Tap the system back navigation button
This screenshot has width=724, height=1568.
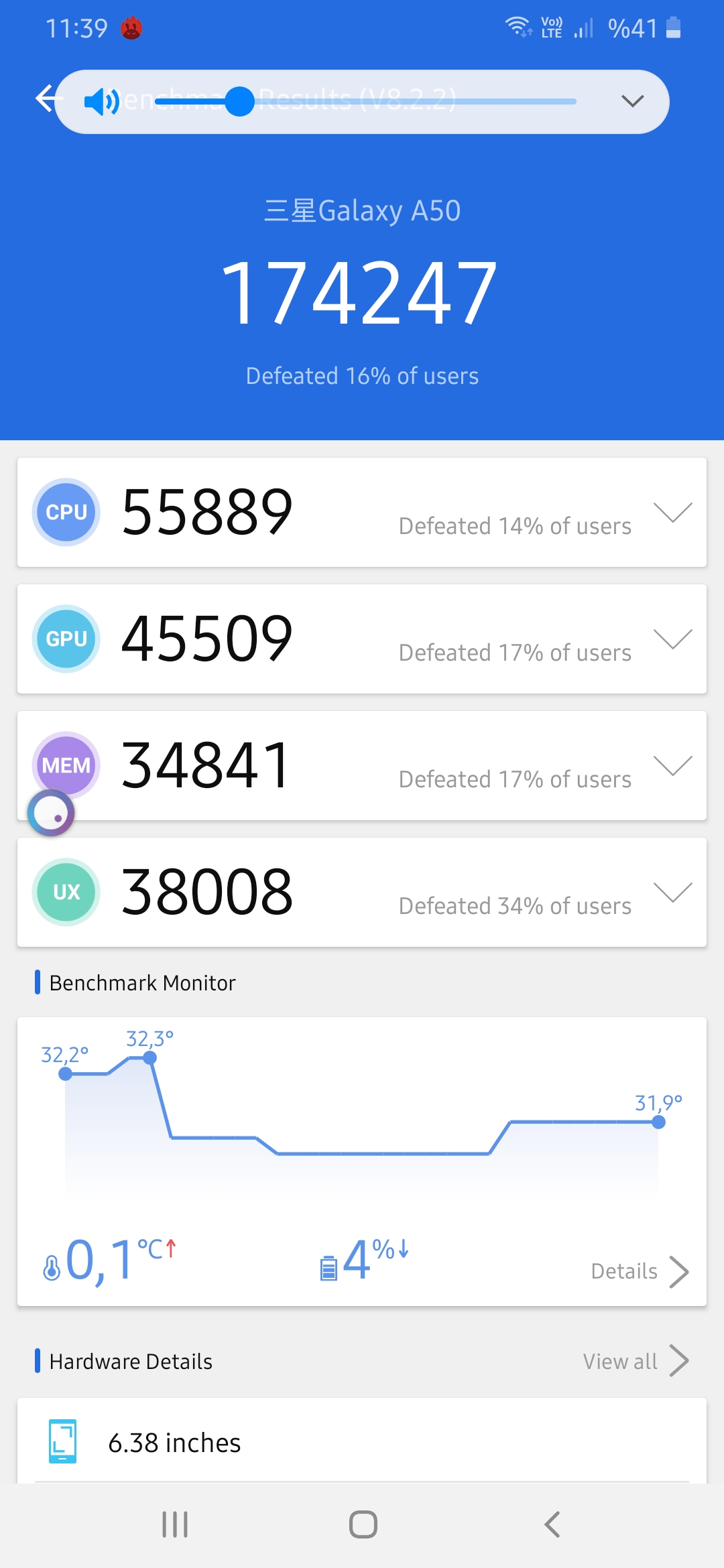click(x=552, y=1524)
